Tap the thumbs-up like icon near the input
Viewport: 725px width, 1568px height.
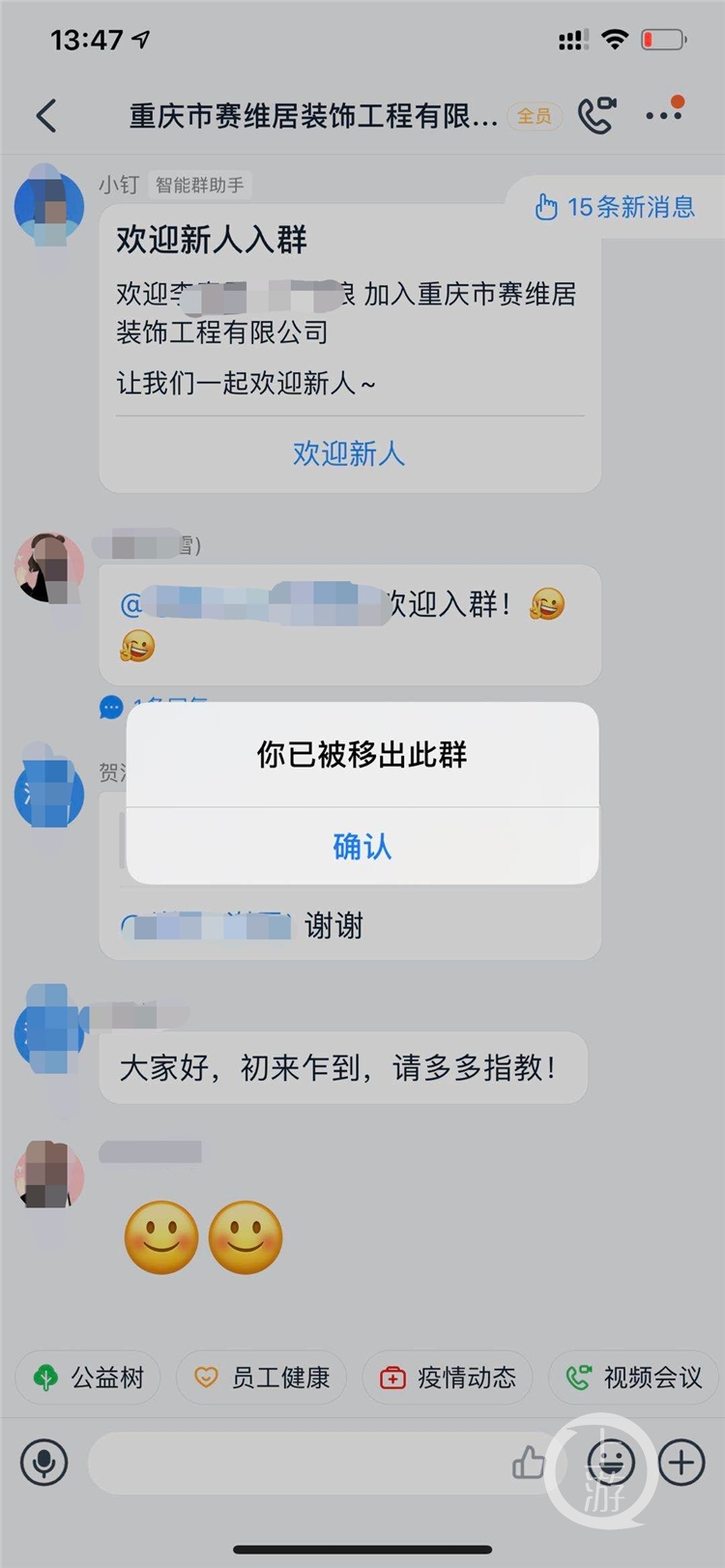coord(530,1463)
